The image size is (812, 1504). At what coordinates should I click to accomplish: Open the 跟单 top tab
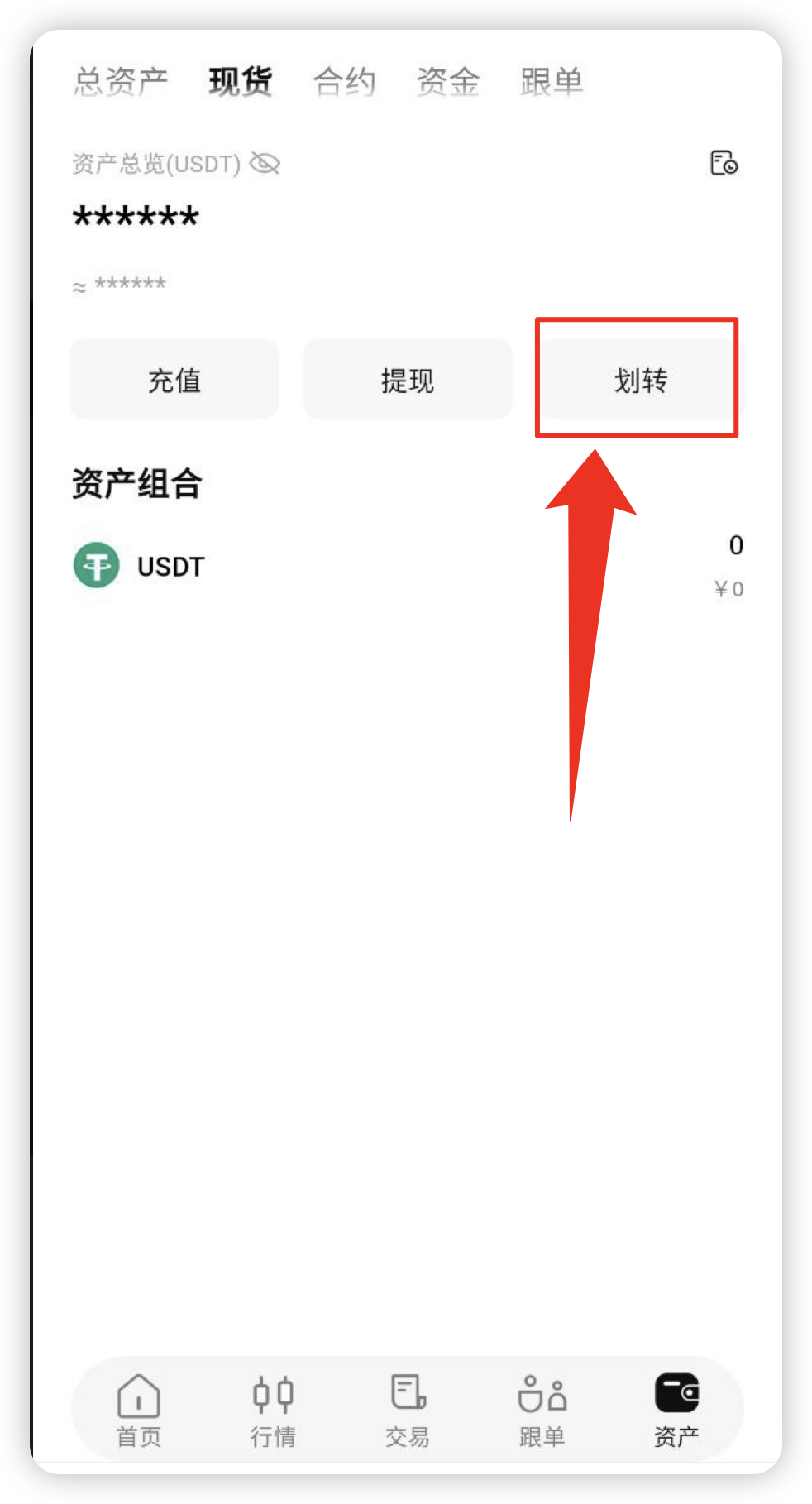click(552, 82)
